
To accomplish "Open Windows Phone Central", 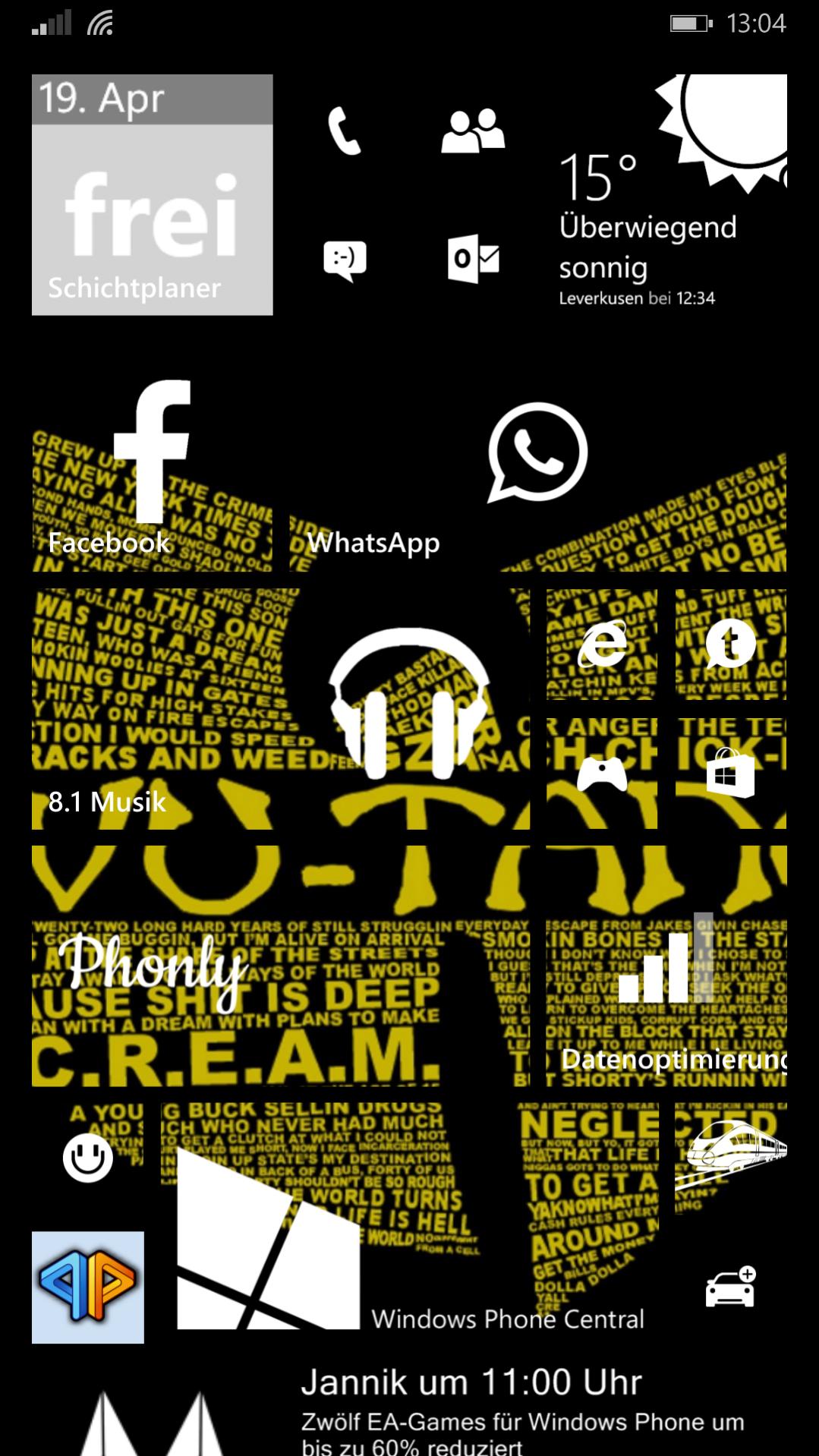I will tap(410, 1222).
